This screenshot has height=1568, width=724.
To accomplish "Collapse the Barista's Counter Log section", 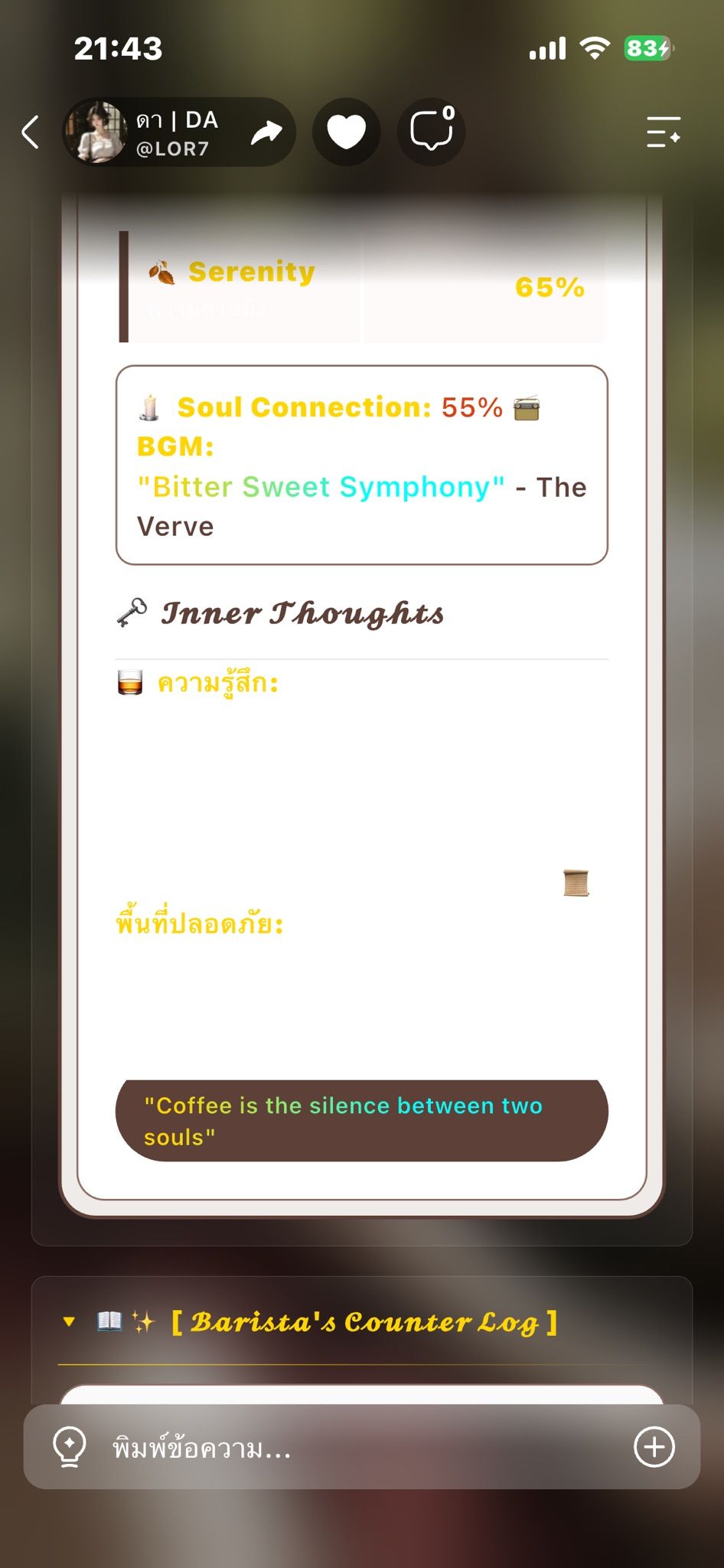I will pos(69,1321).
